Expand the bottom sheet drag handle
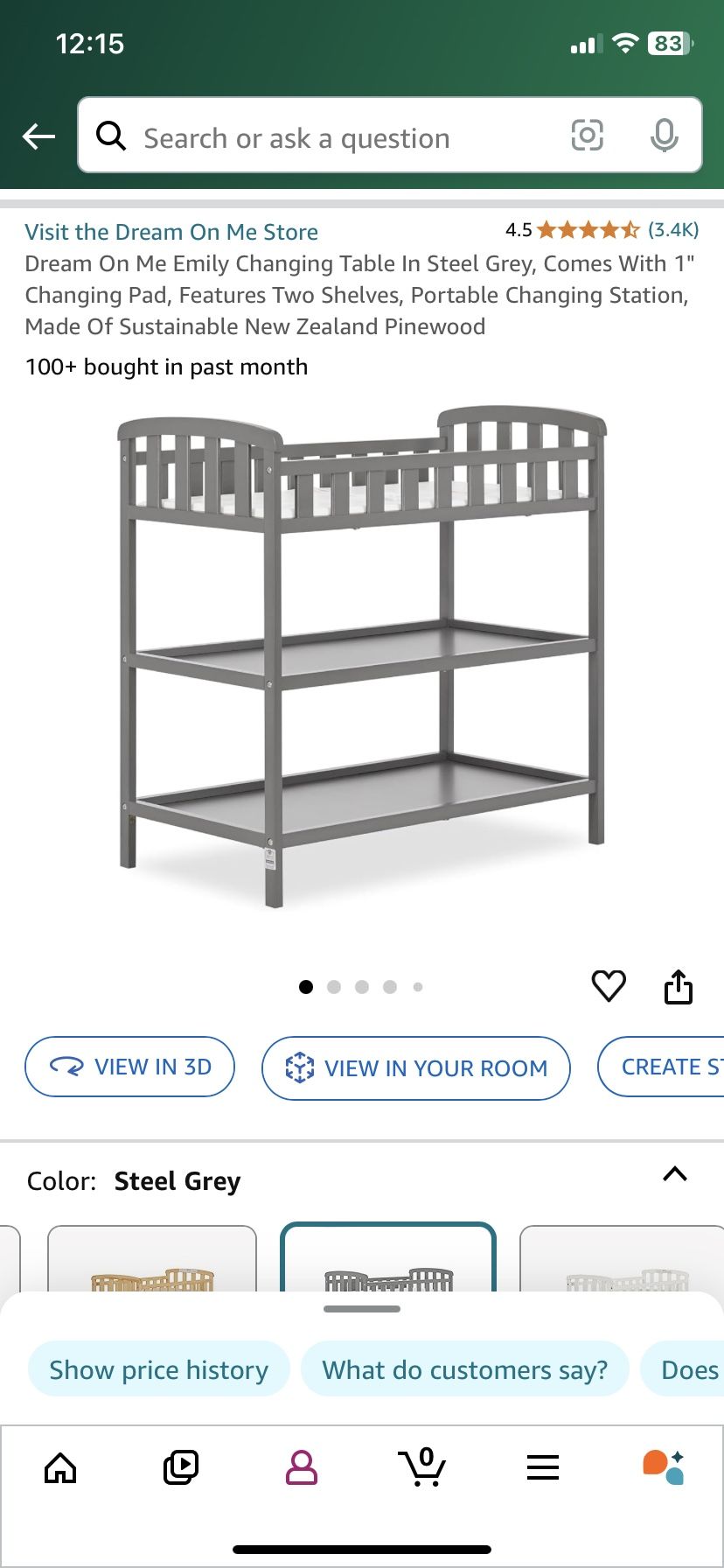The height and width of the screenshot is (1568, 724). (362, 1309)
